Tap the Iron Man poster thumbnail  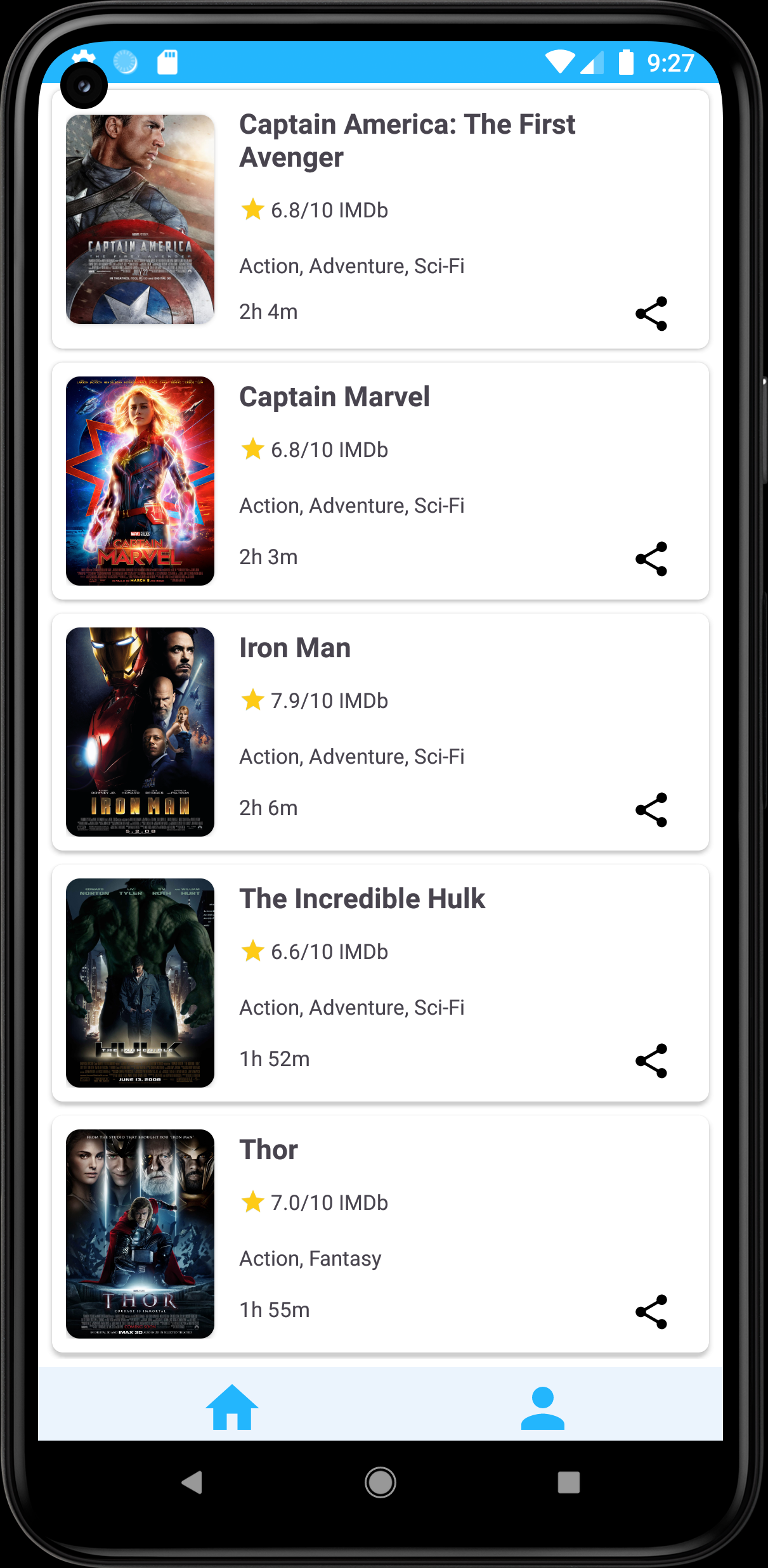[140, 730]
